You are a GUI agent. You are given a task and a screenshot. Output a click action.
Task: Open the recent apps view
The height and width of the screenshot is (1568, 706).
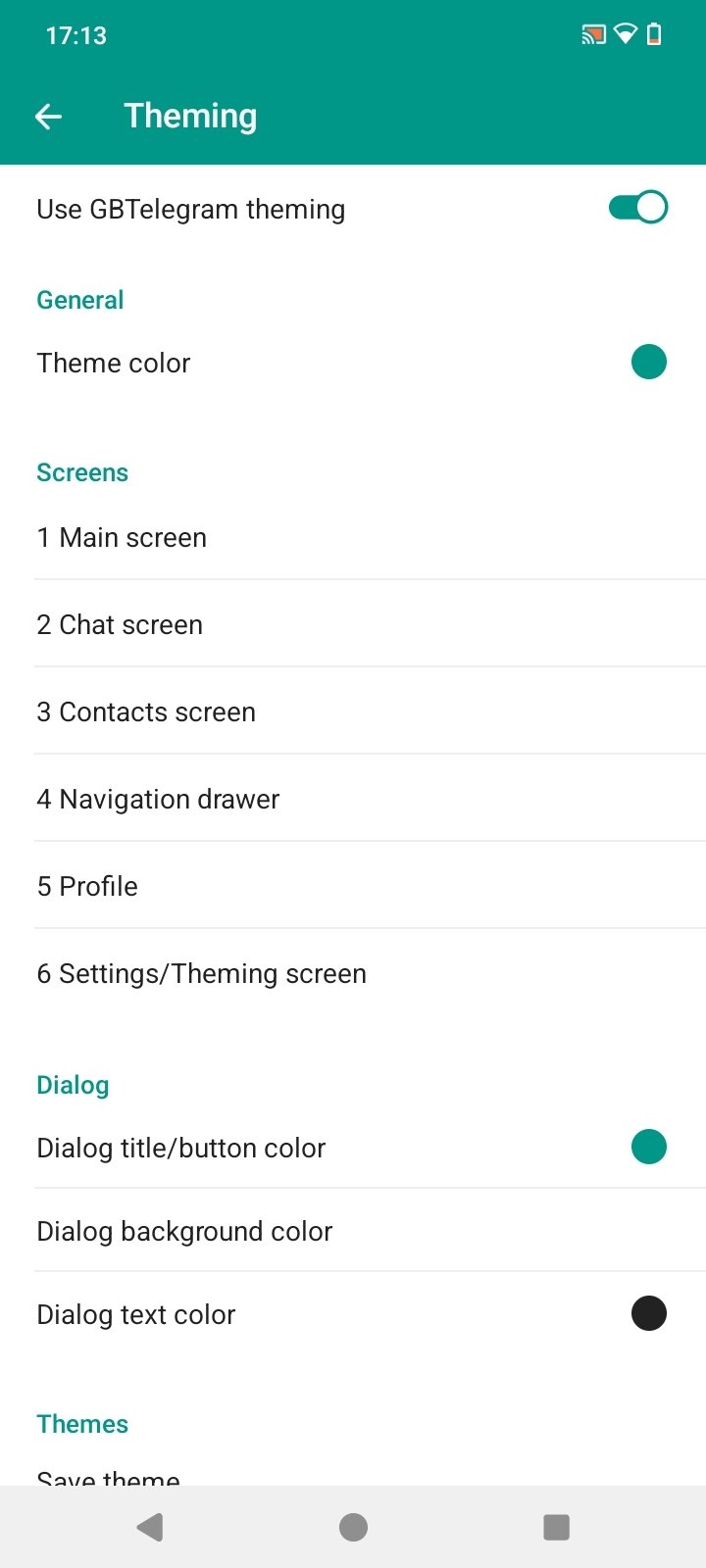tap(556, 1527)
